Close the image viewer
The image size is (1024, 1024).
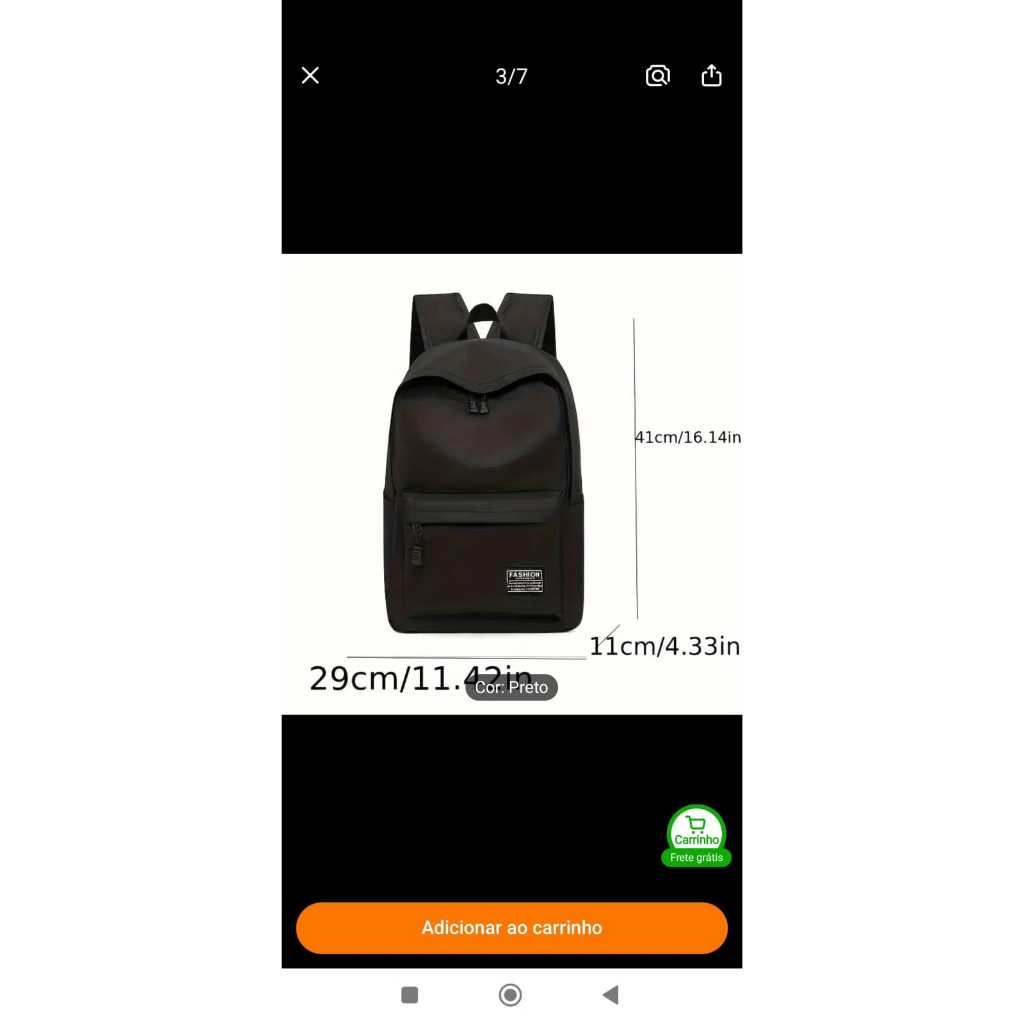(310, 76)
